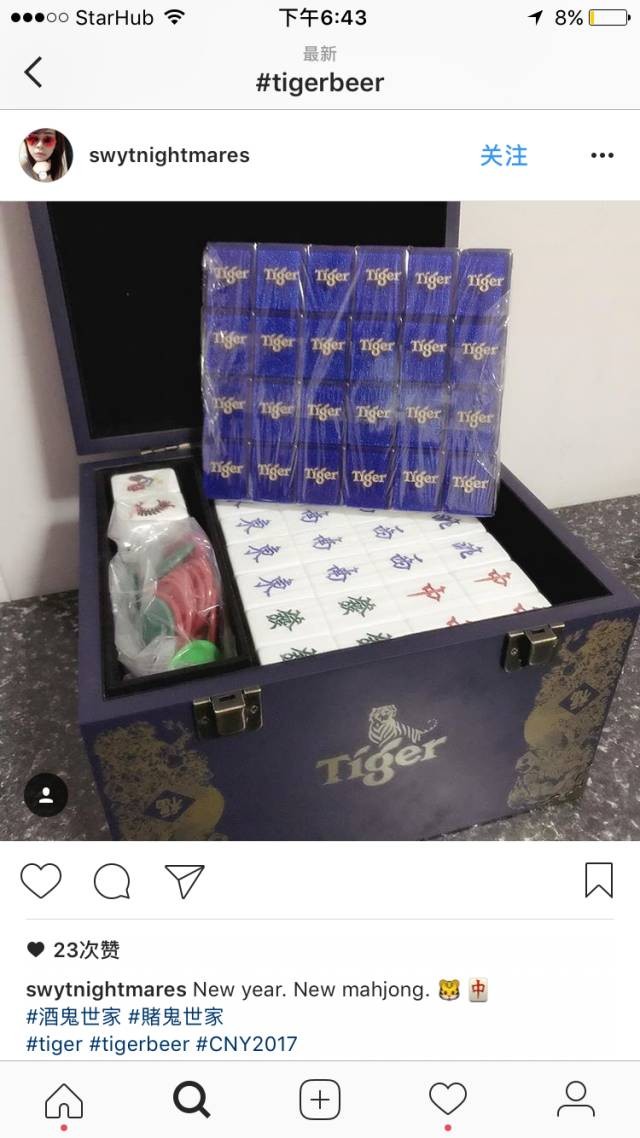The height and width of the screenshot is (1138, 640).
Task: Share the post via direct message
Action: [184, 880]
